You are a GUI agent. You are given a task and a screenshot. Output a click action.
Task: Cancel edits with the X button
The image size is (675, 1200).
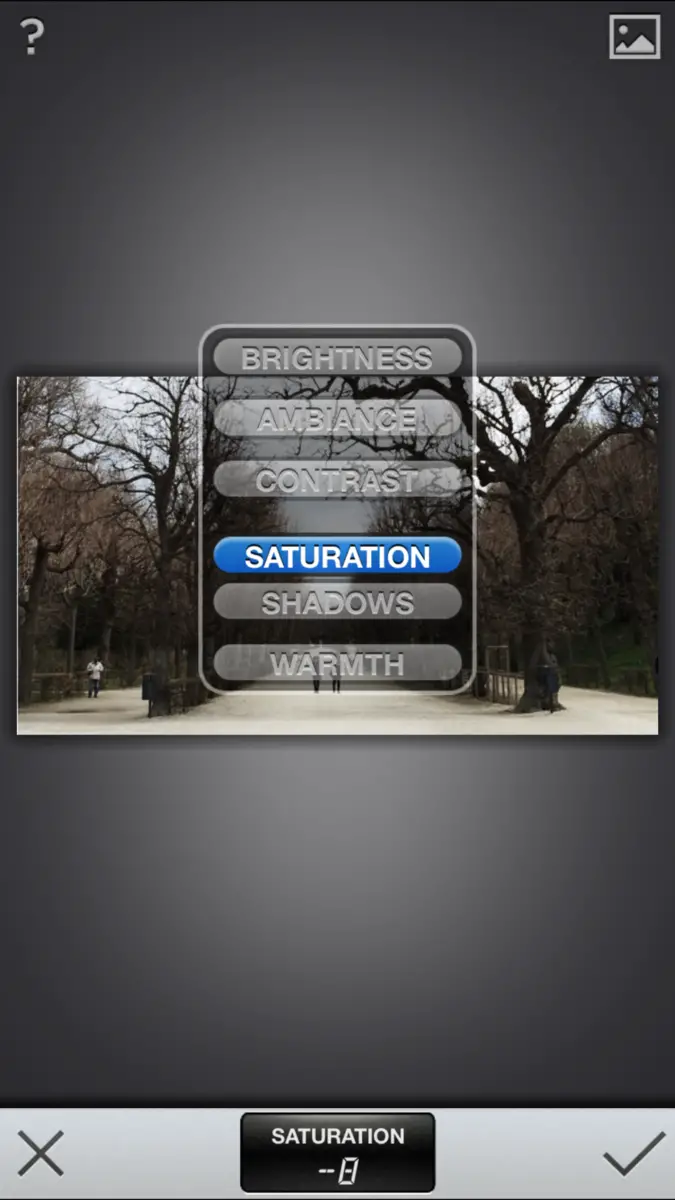pyautogui.click(x=41, y=1153)
